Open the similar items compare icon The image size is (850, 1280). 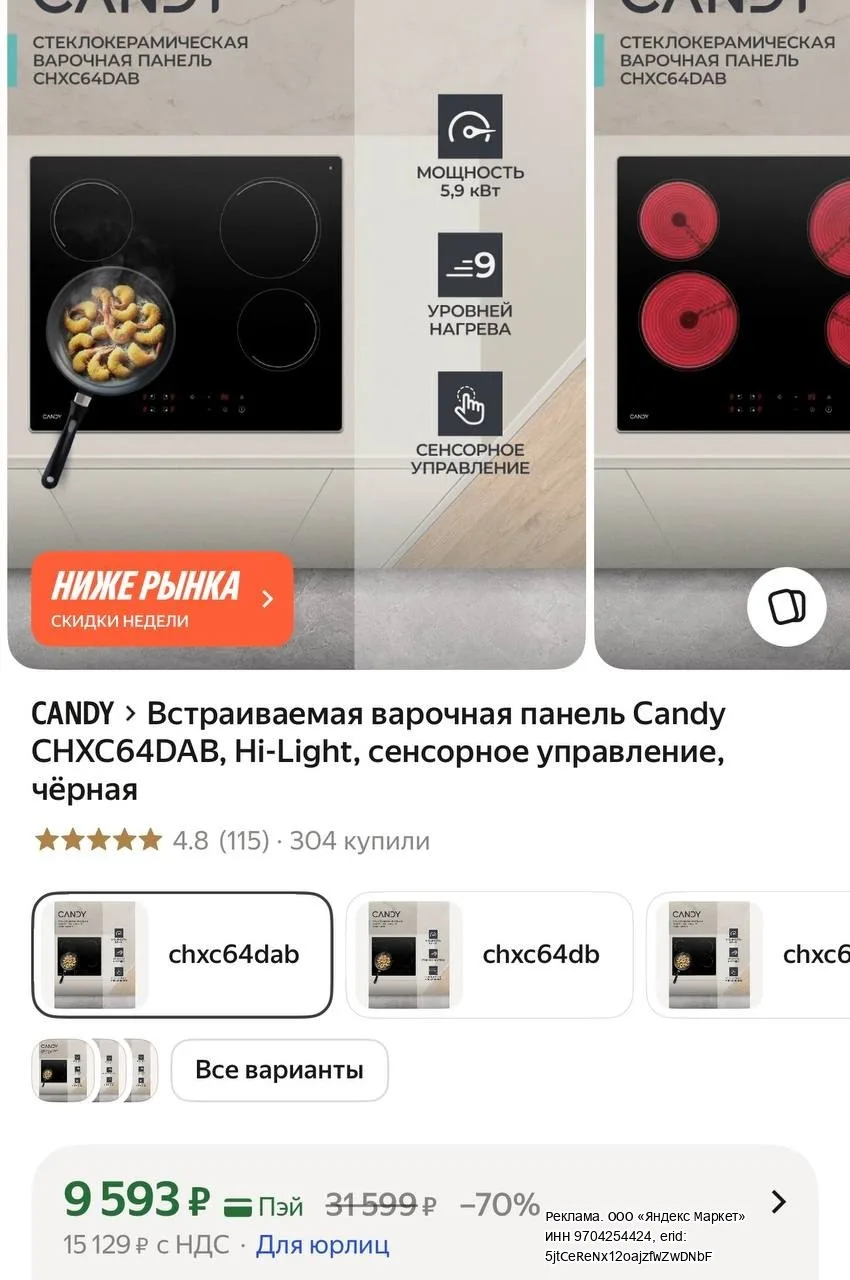coord(786,607)
